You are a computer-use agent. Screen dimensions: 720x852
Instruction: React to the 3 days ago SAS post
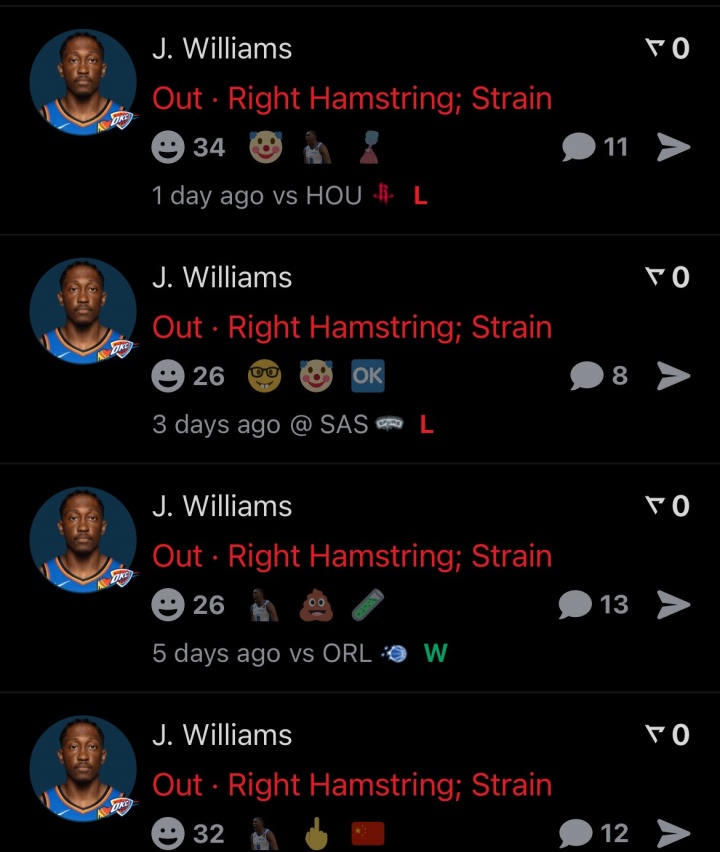click(x=168, y=376)
